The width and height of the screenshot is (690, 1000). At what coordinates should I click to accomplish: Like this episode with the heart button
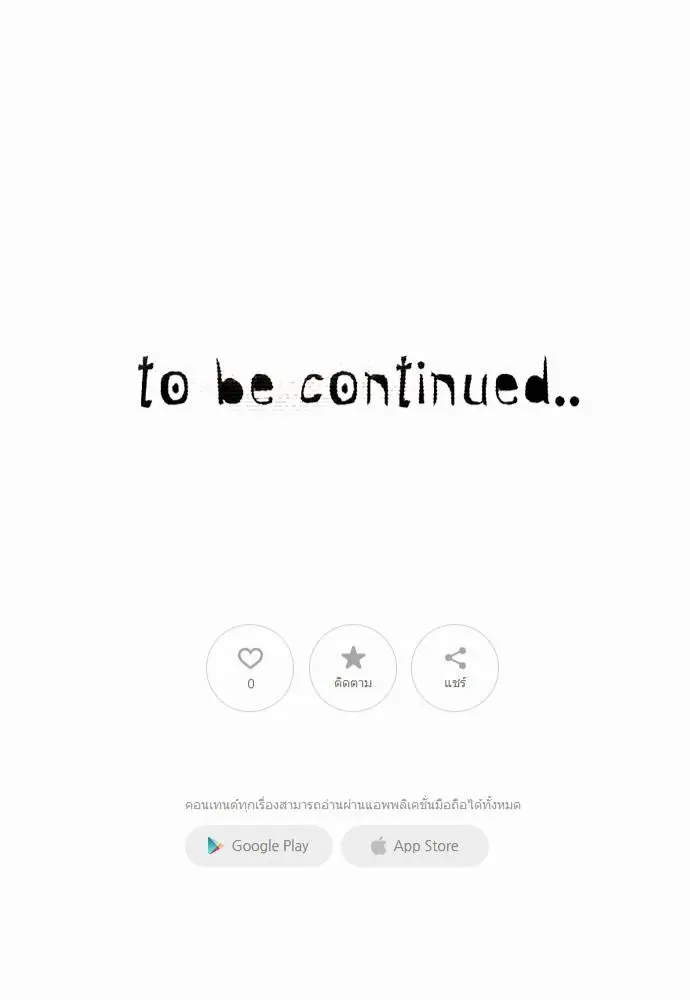(250, 668)
